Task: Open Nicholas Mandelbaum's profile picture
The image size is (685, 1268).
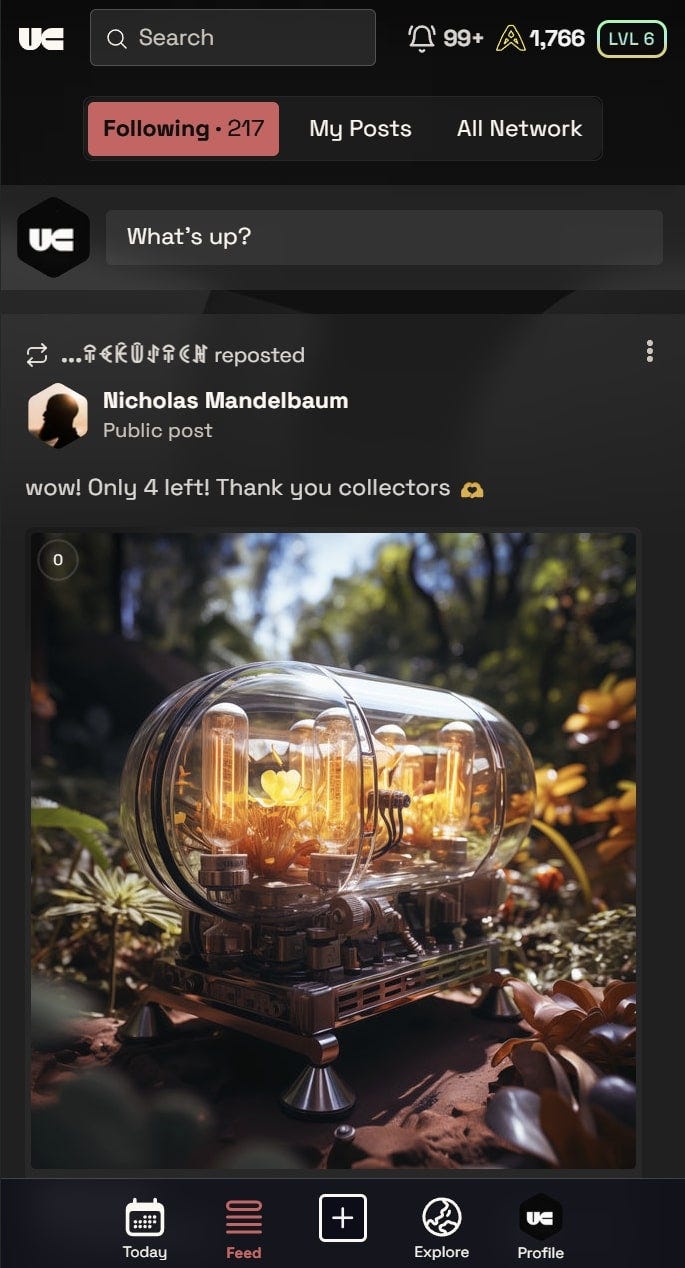Action: point(58,415)
